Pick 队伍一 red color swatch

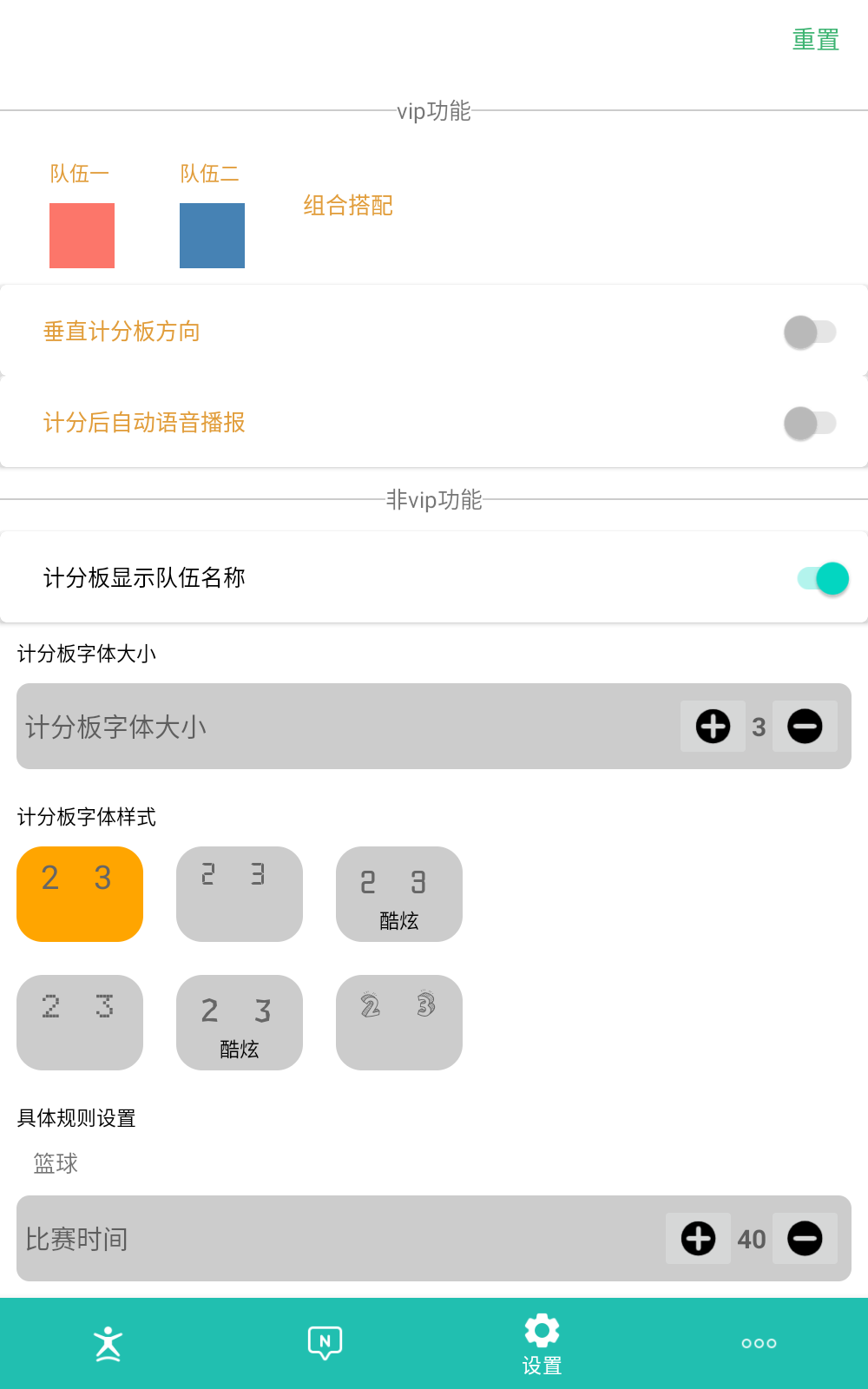82,235
